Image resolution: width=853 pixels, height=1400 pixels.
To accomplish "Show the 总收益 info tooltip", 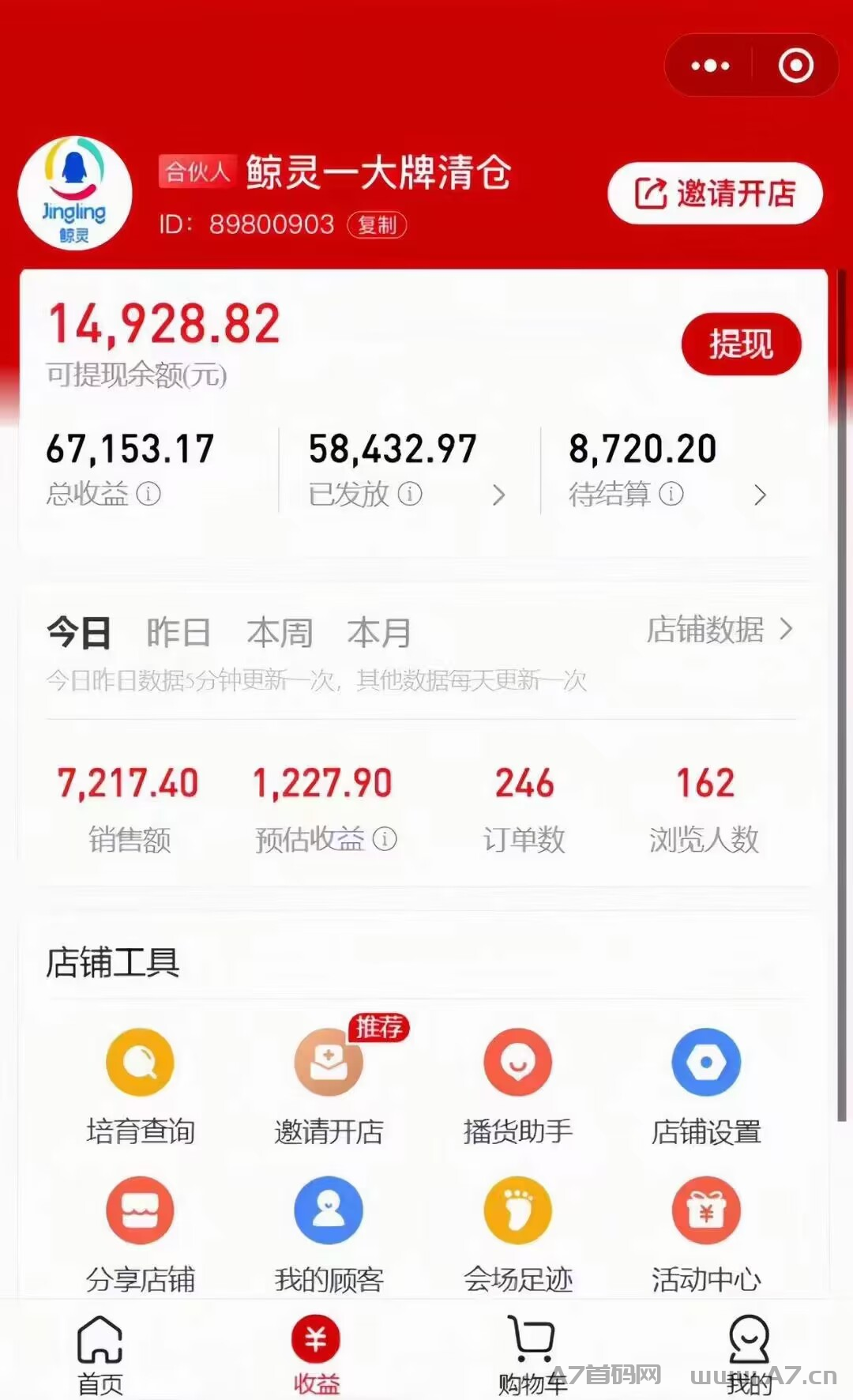I will (x=148, y=494).
